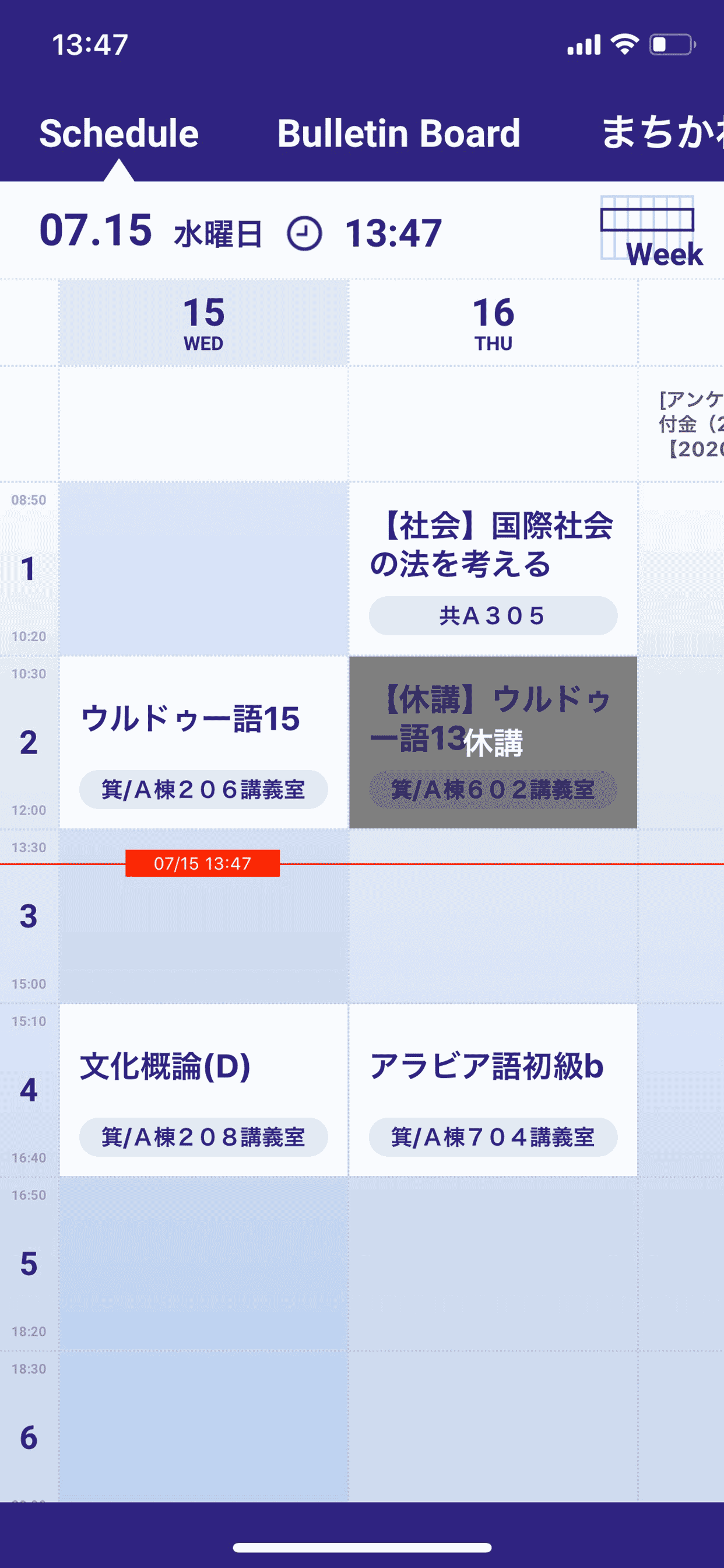Open the cancelled ウルドゥー語13 class

pyautogui.click(x=493, y=742)
